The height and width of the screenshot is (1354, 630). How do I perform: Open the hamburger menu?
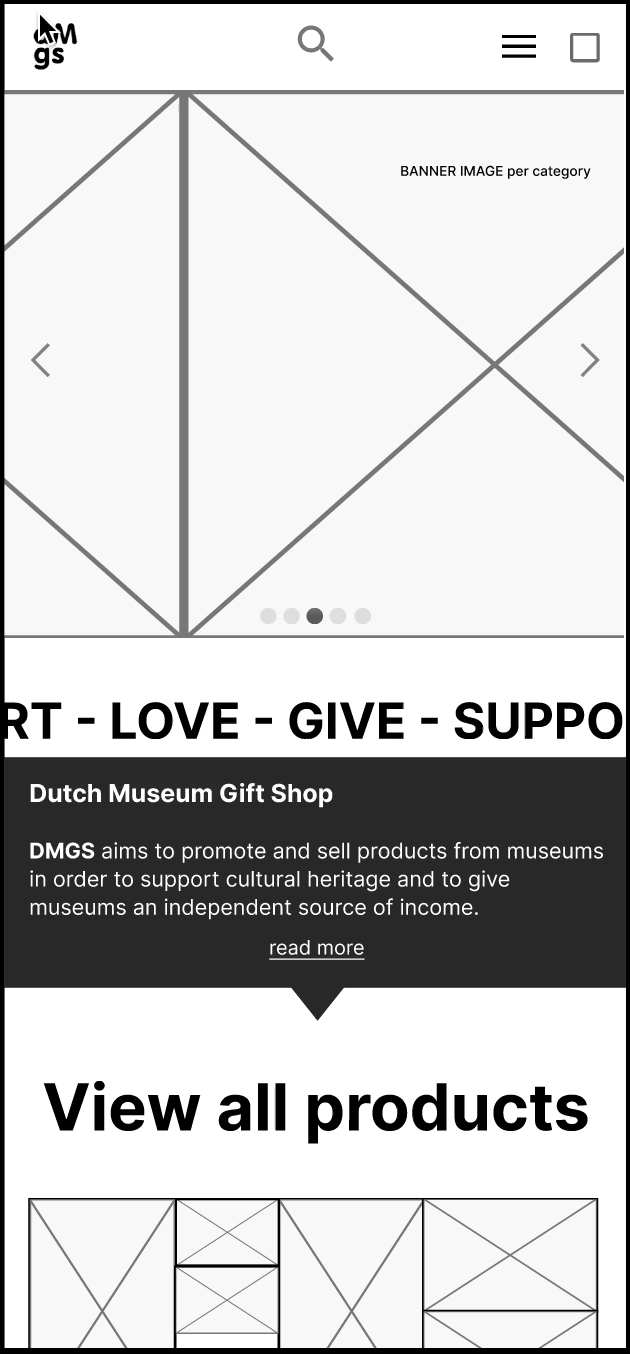coord(518,47)
